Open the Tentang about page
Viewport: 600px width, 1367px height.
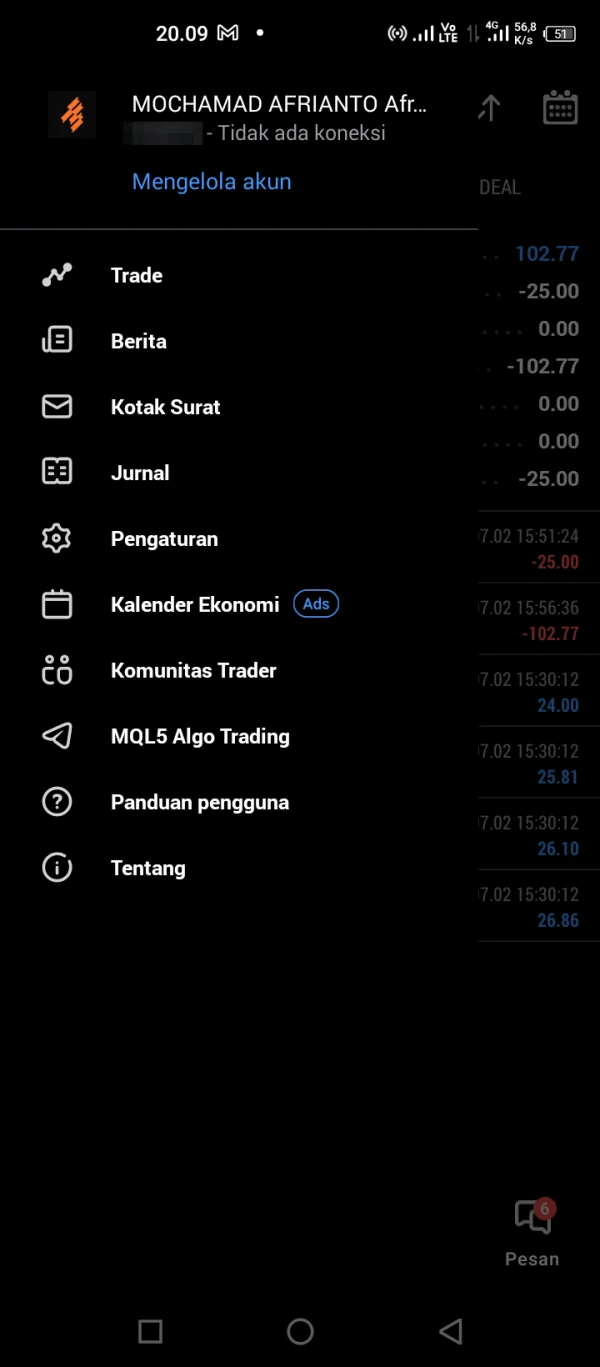click(239, 868)
